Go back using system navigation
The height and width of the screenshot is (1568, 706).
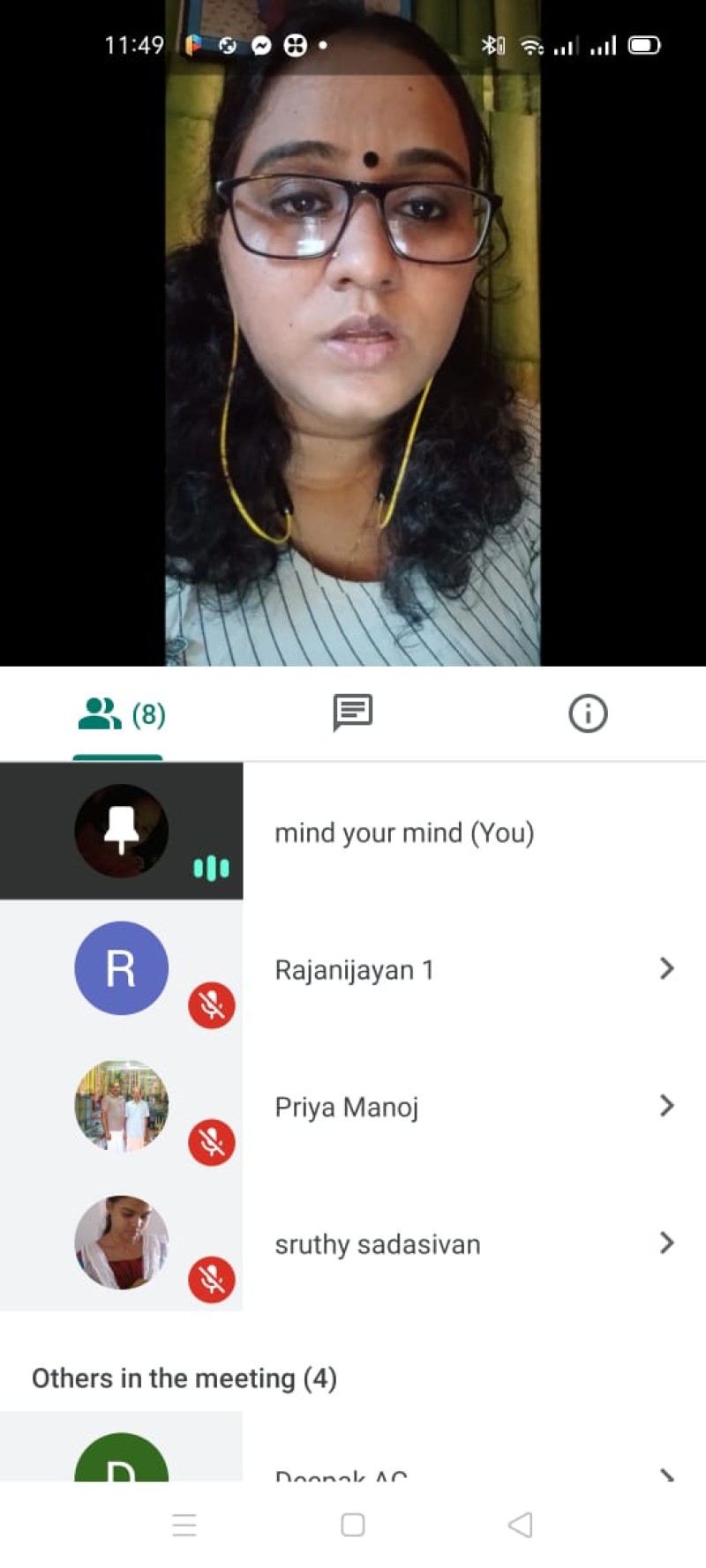point(521,1525)
